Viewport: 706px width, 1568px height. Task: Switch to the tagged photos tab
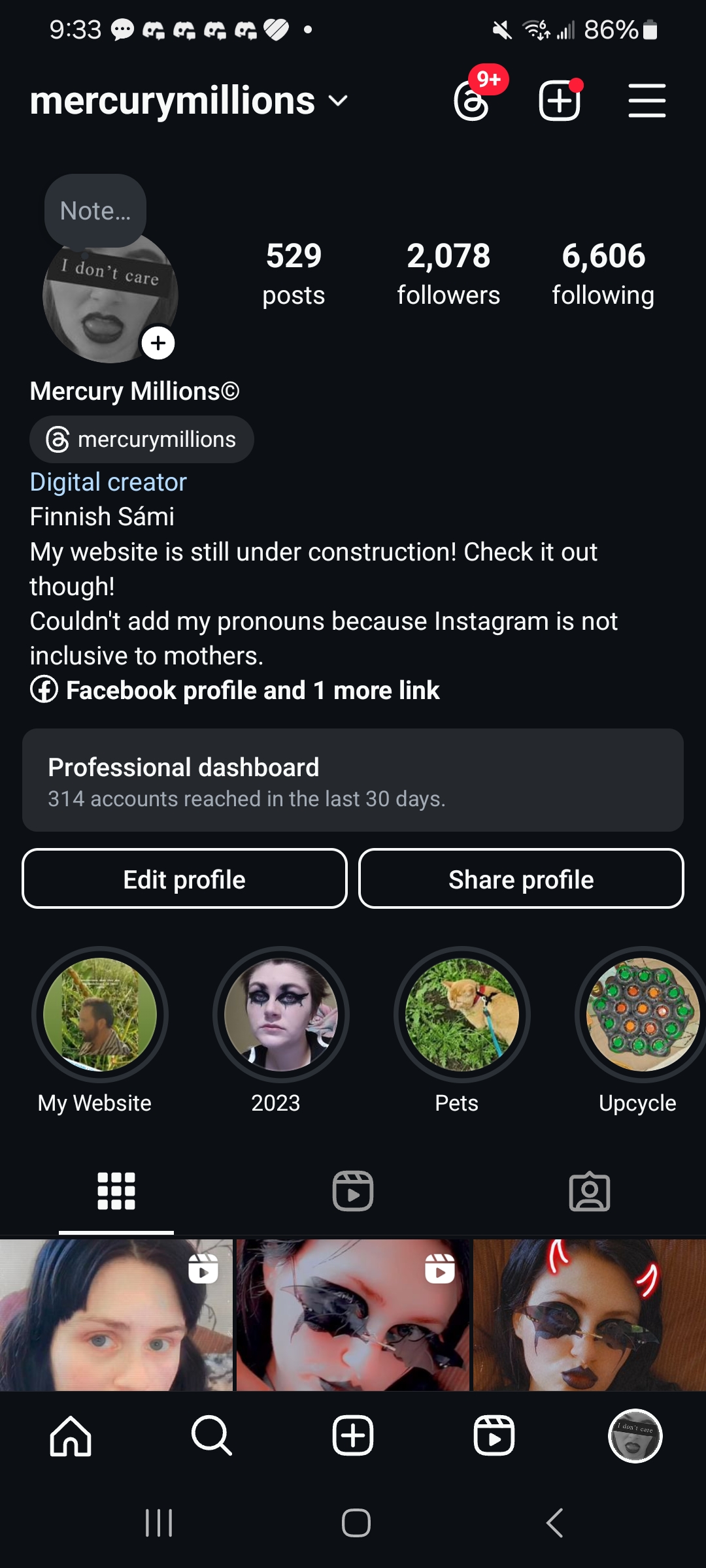(x=590, y=1191)
